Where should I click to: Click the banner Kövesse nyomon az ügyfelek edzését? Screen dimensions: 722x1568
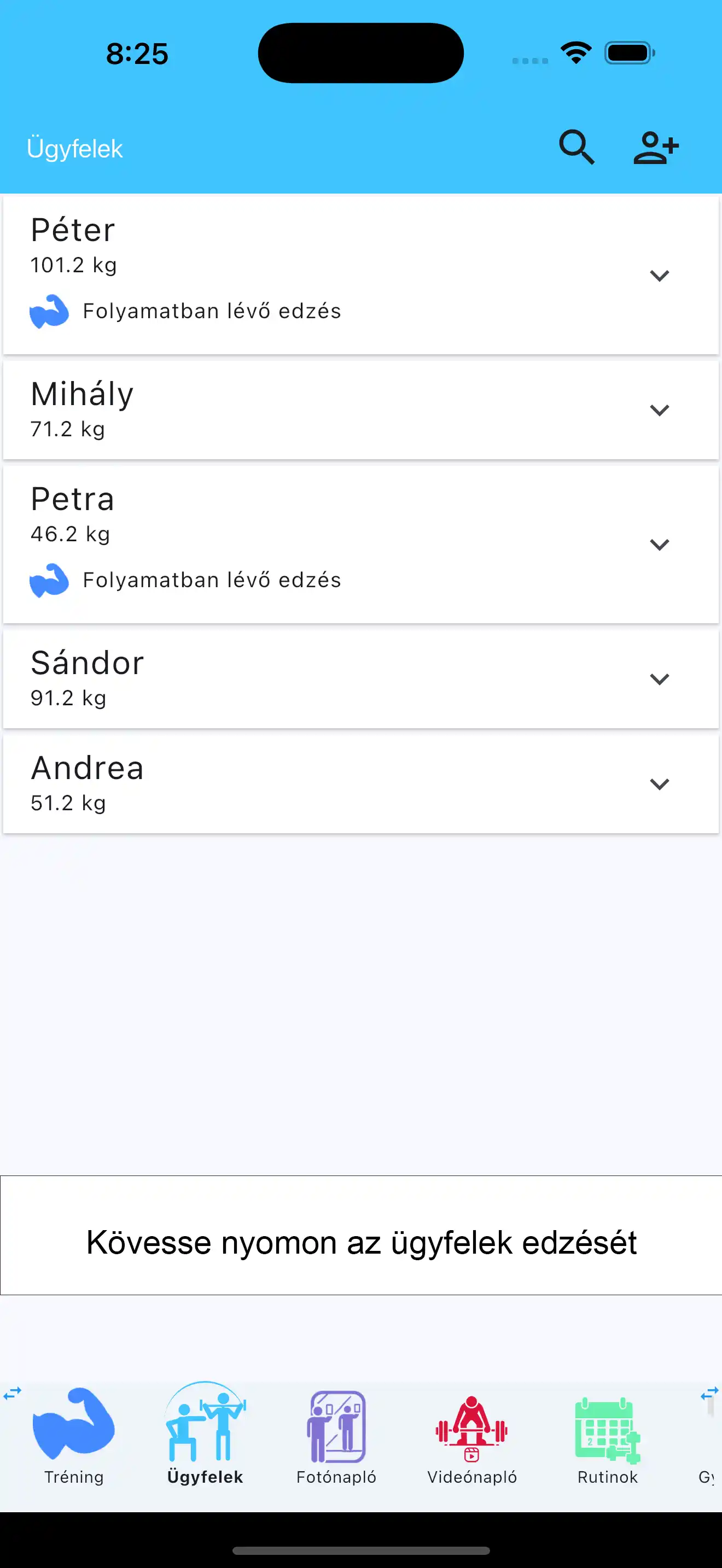coord(361,1242)
